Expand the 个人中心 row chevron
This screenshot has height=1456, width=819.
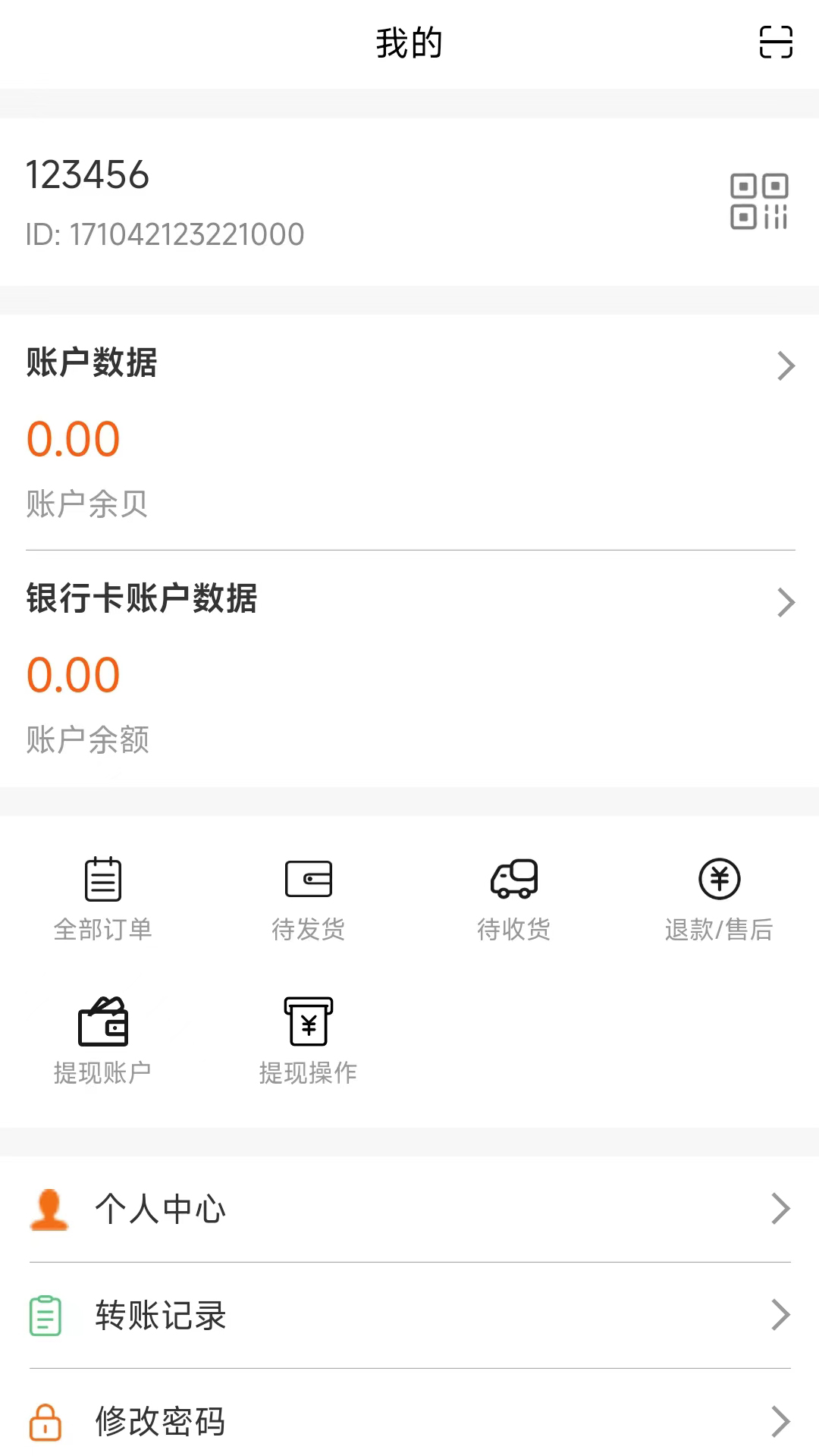(781, 1208)
